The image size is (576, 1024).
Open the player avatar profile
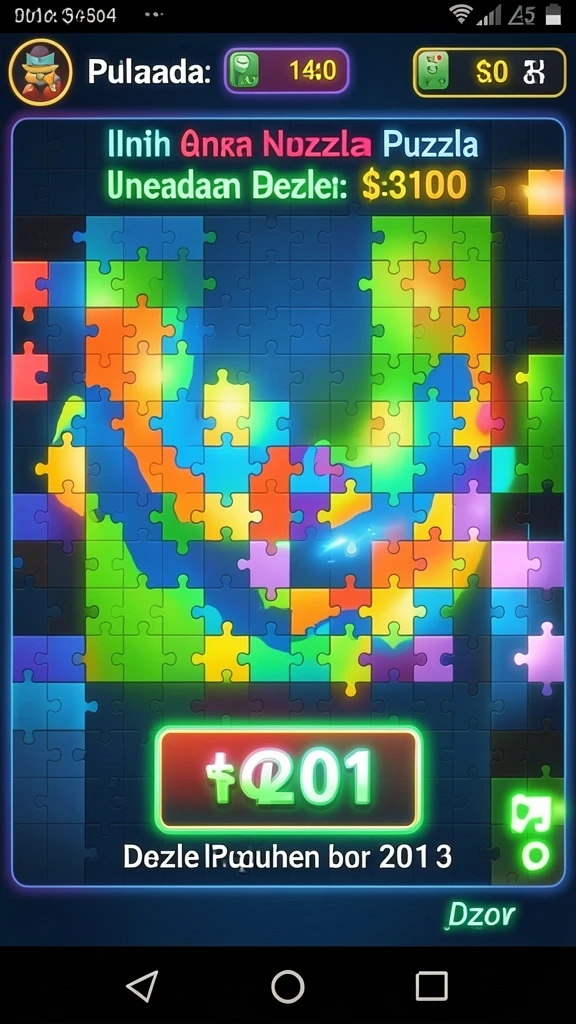[x=40, y=72]
